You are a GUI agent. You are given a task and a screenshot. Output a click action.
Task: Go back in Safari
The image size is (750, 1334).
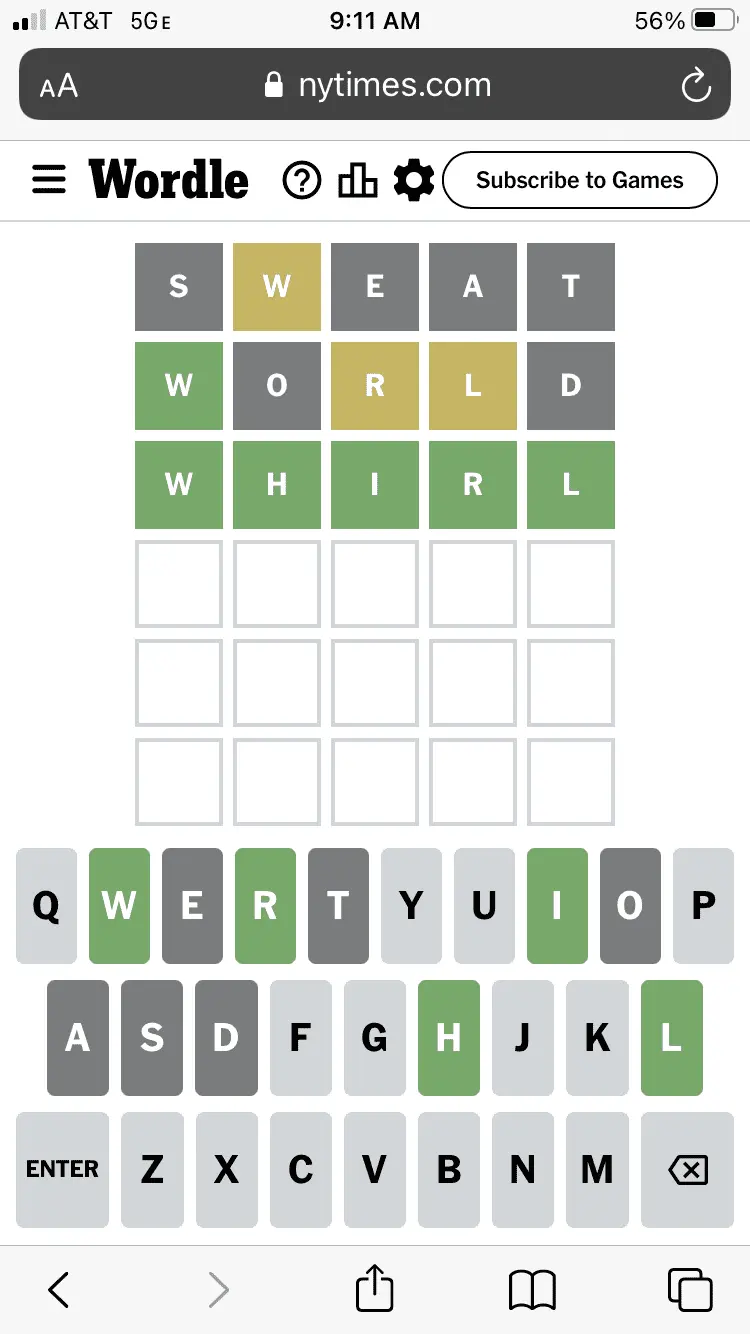(x=59, y=1289)
